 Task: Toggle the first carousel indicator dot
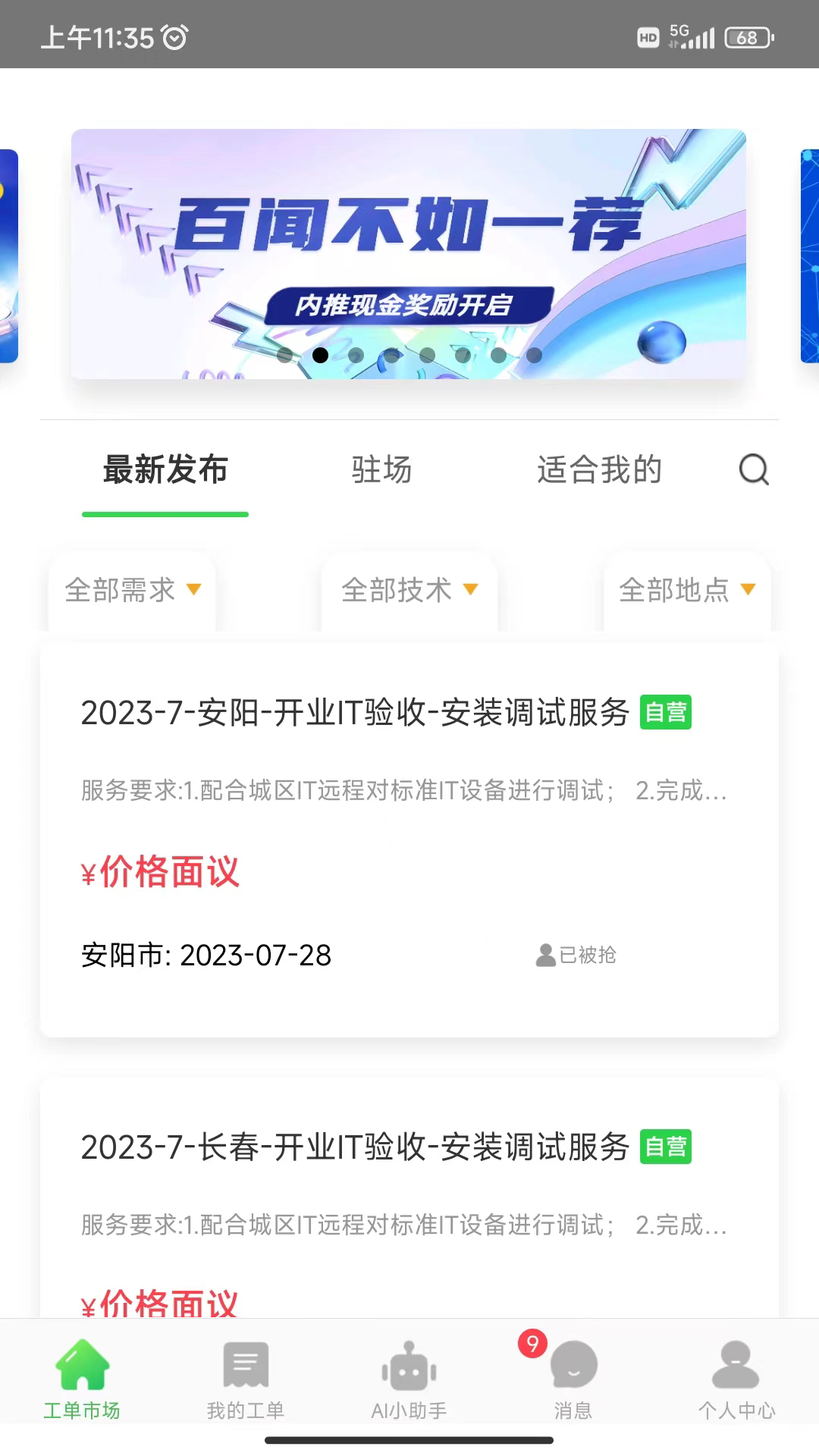click(x=321, y=355)
